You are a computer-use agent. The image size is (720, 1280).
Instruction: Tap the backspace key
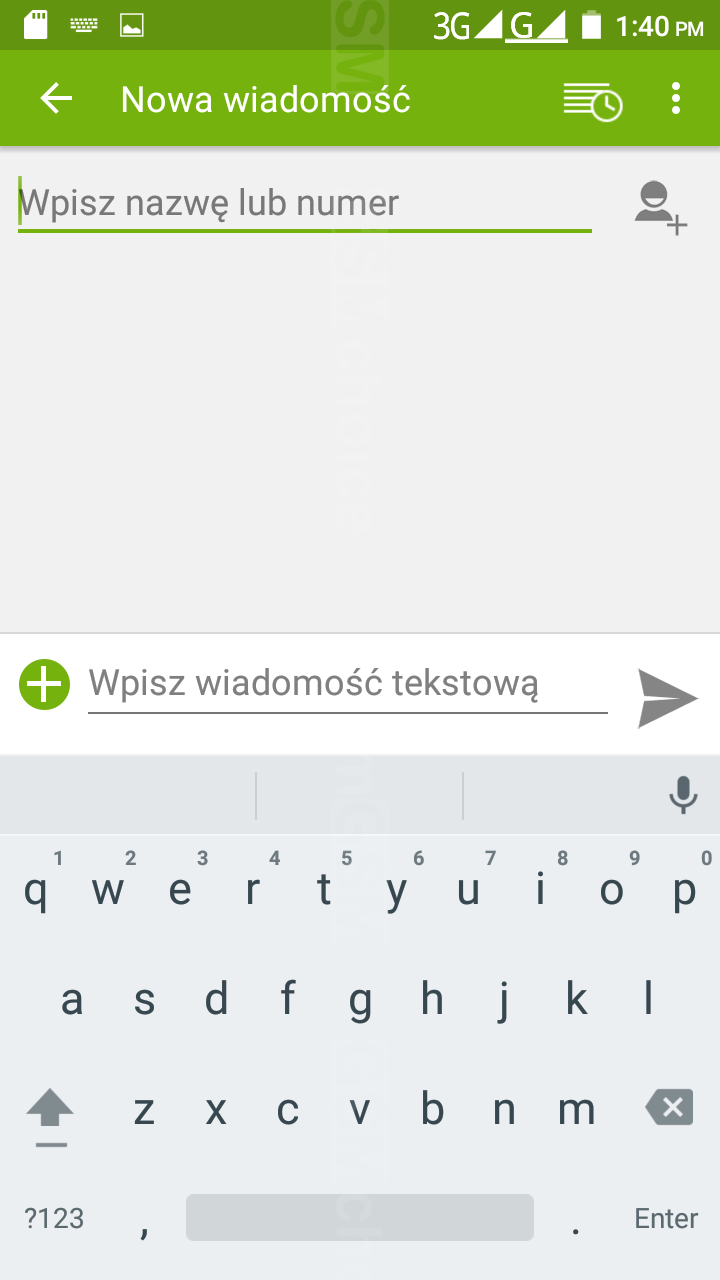[669, 1108]
